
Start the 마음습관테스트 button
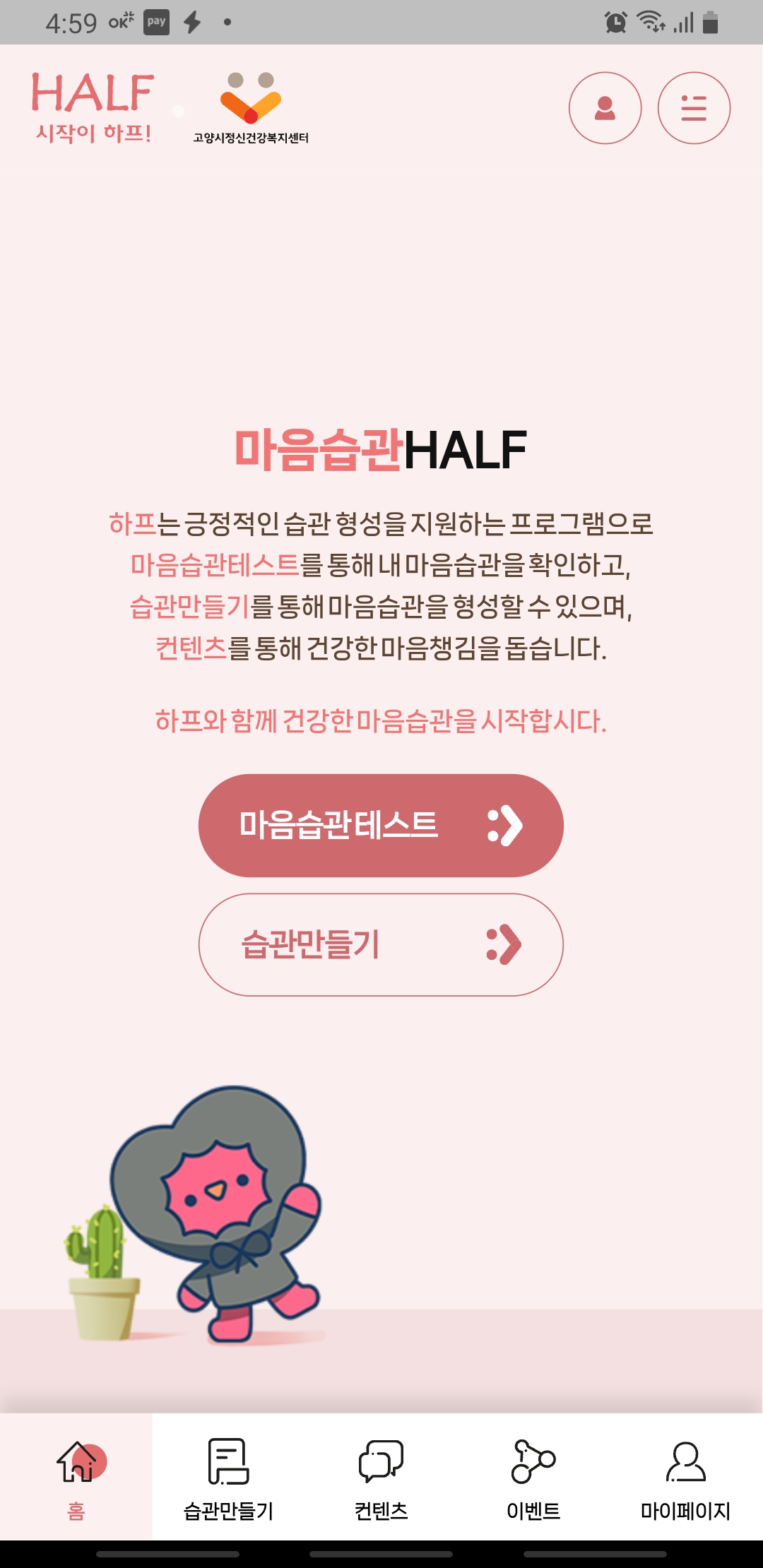click(381, 825)
